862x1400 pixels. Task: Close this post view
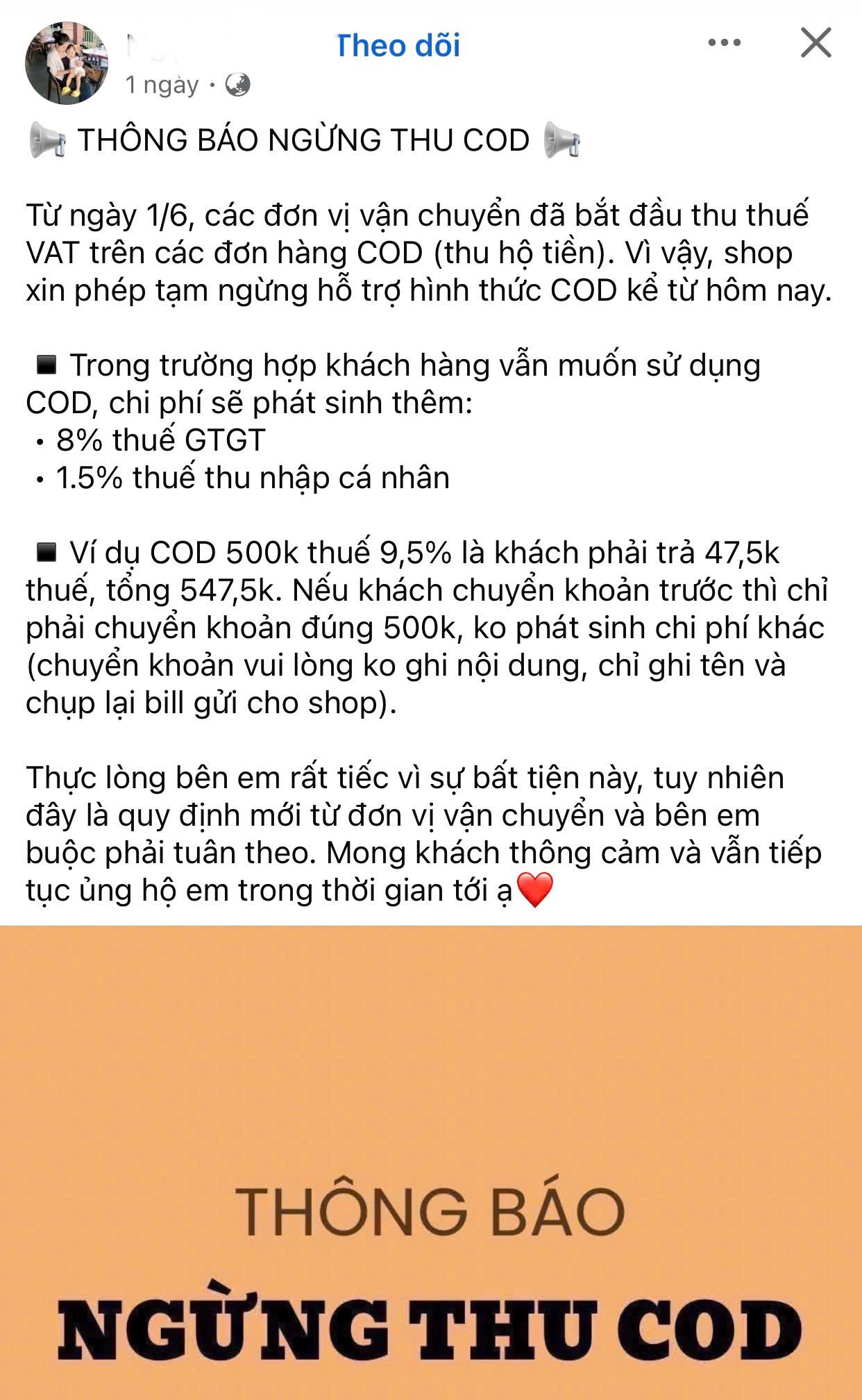(815, 43)
